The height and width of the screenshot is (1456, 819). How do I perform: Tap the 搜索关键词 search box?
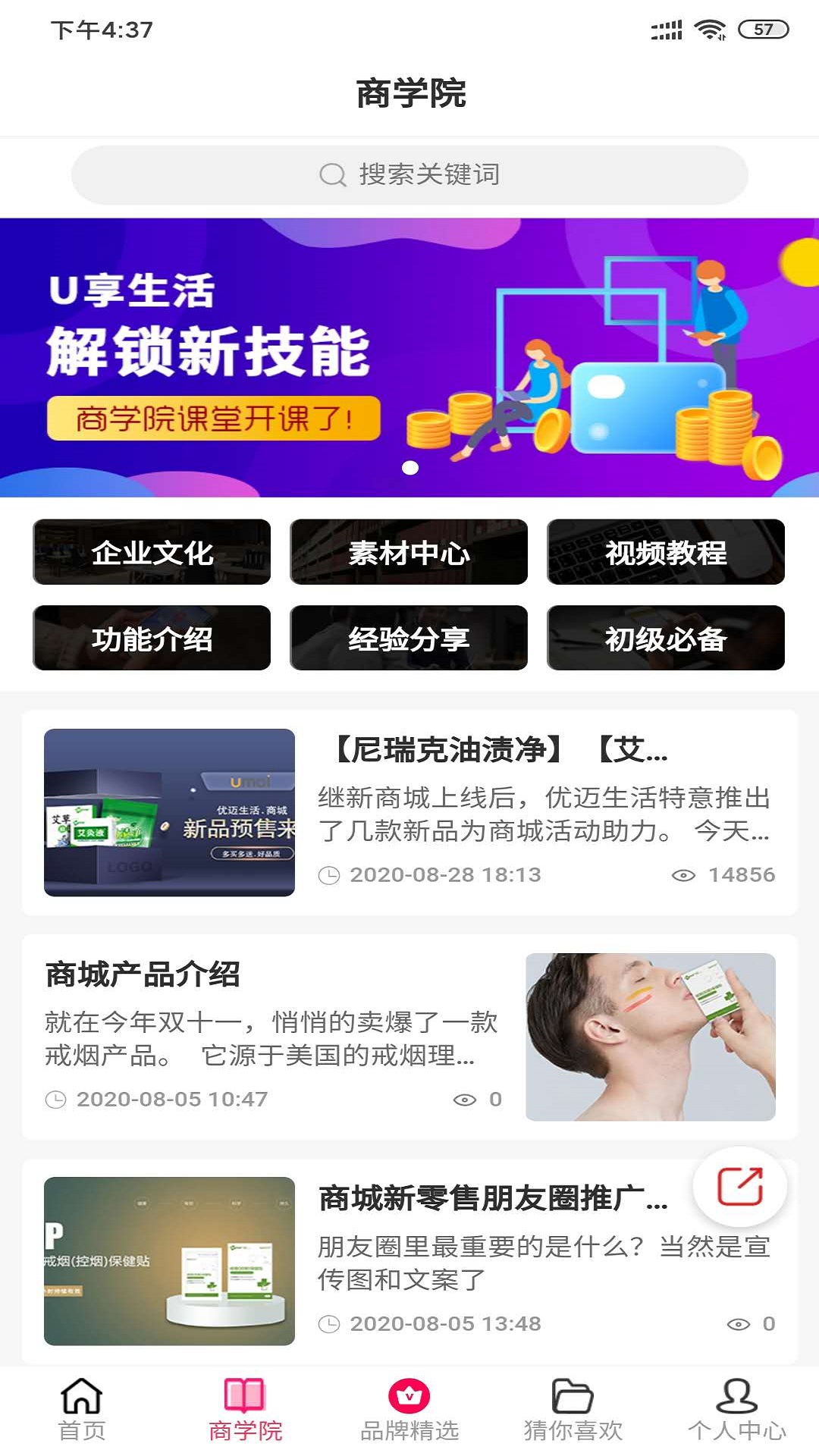coord(409,174)
